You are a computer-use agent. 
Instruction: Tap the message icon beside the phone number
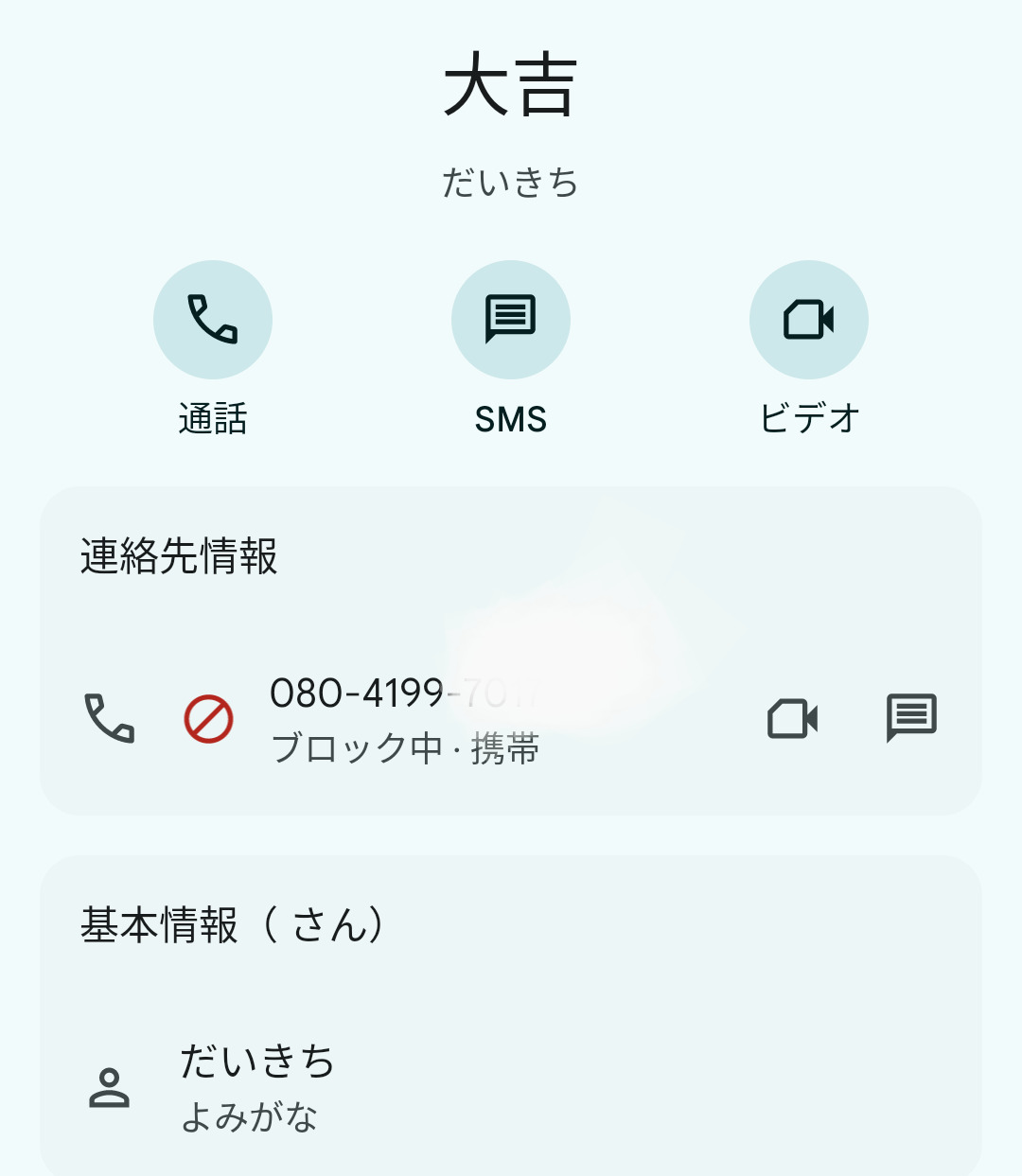click(x=911, y=718)
